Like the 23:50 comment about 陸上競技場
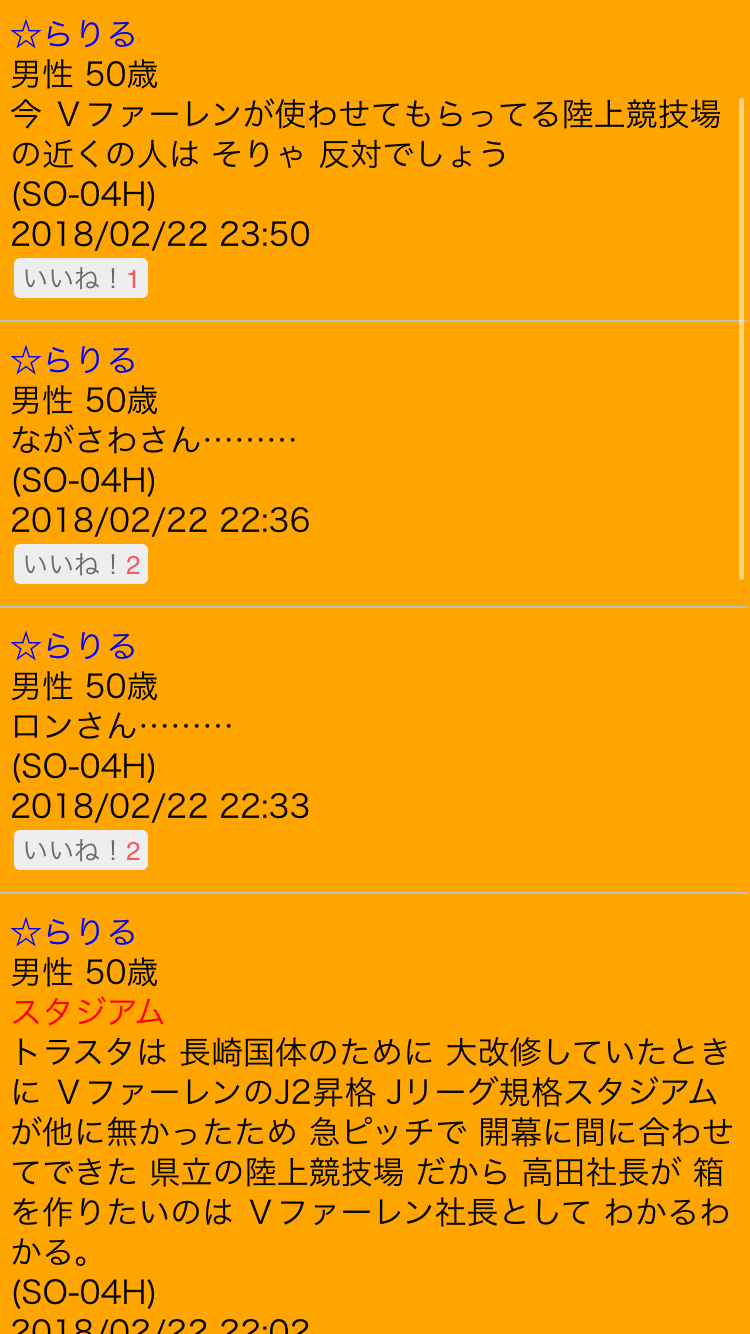Screen dimensions: 750x1334 (81, 278)
